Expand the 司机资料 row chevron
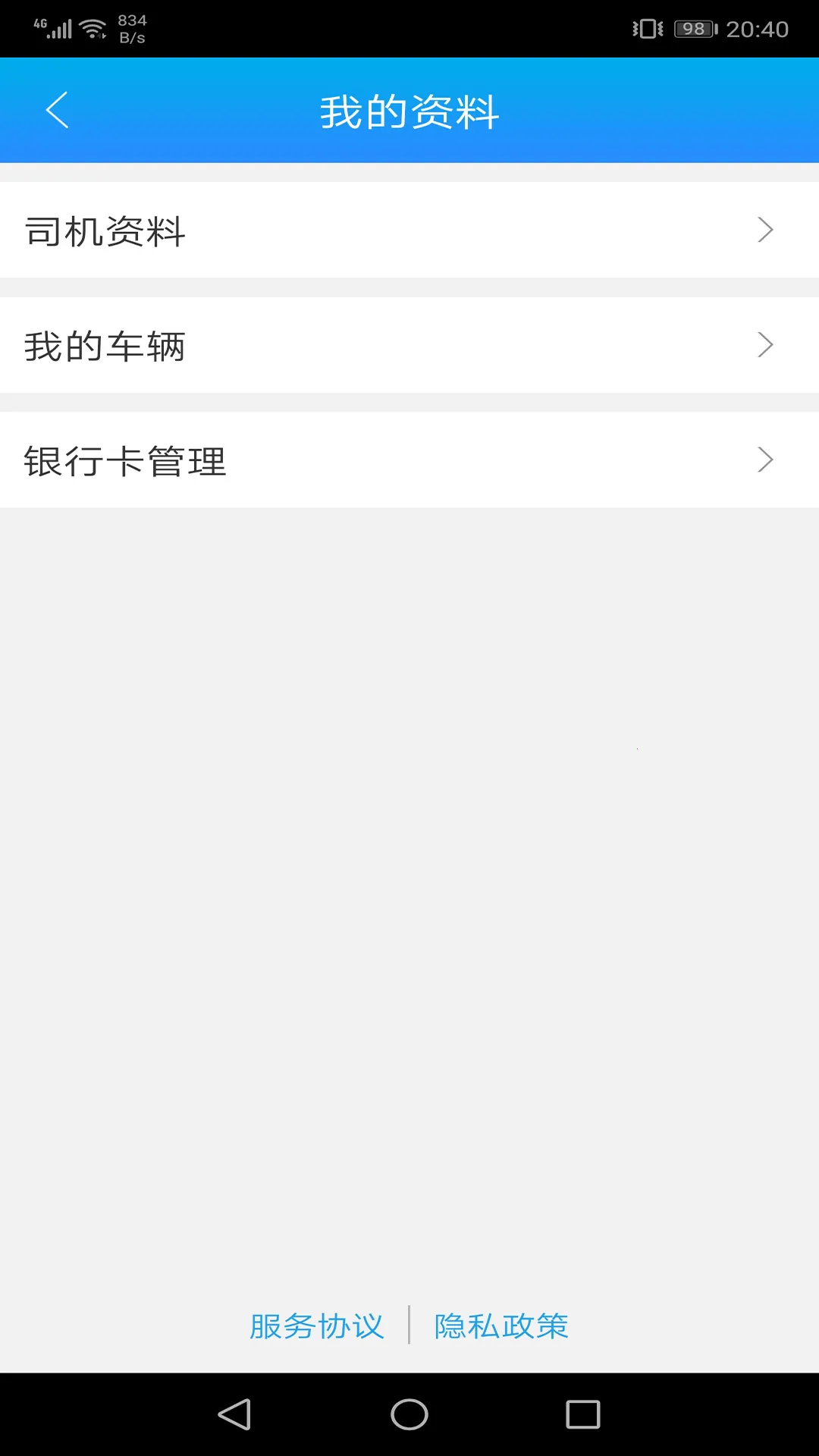The width and height of the screenshot is (819, 1456). pyautogui.click(x=764, y=229)
